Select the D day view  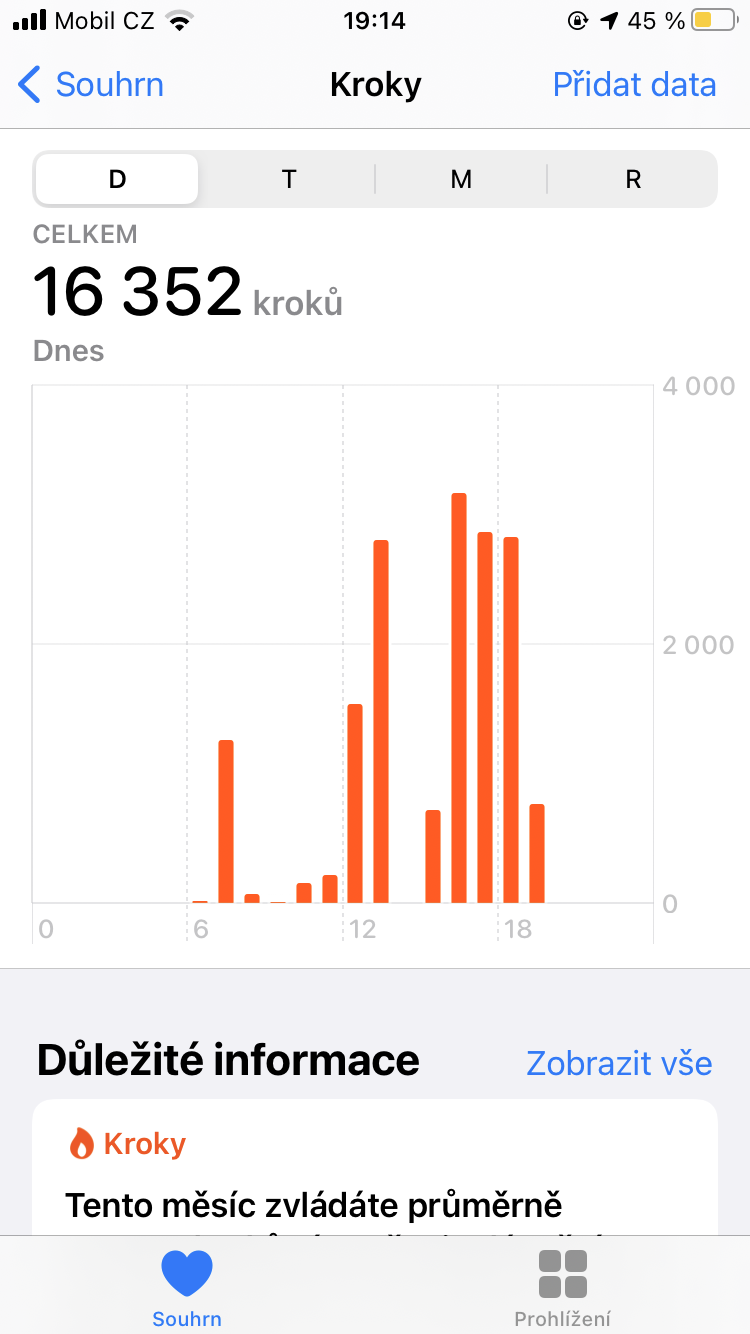(117, 179)
